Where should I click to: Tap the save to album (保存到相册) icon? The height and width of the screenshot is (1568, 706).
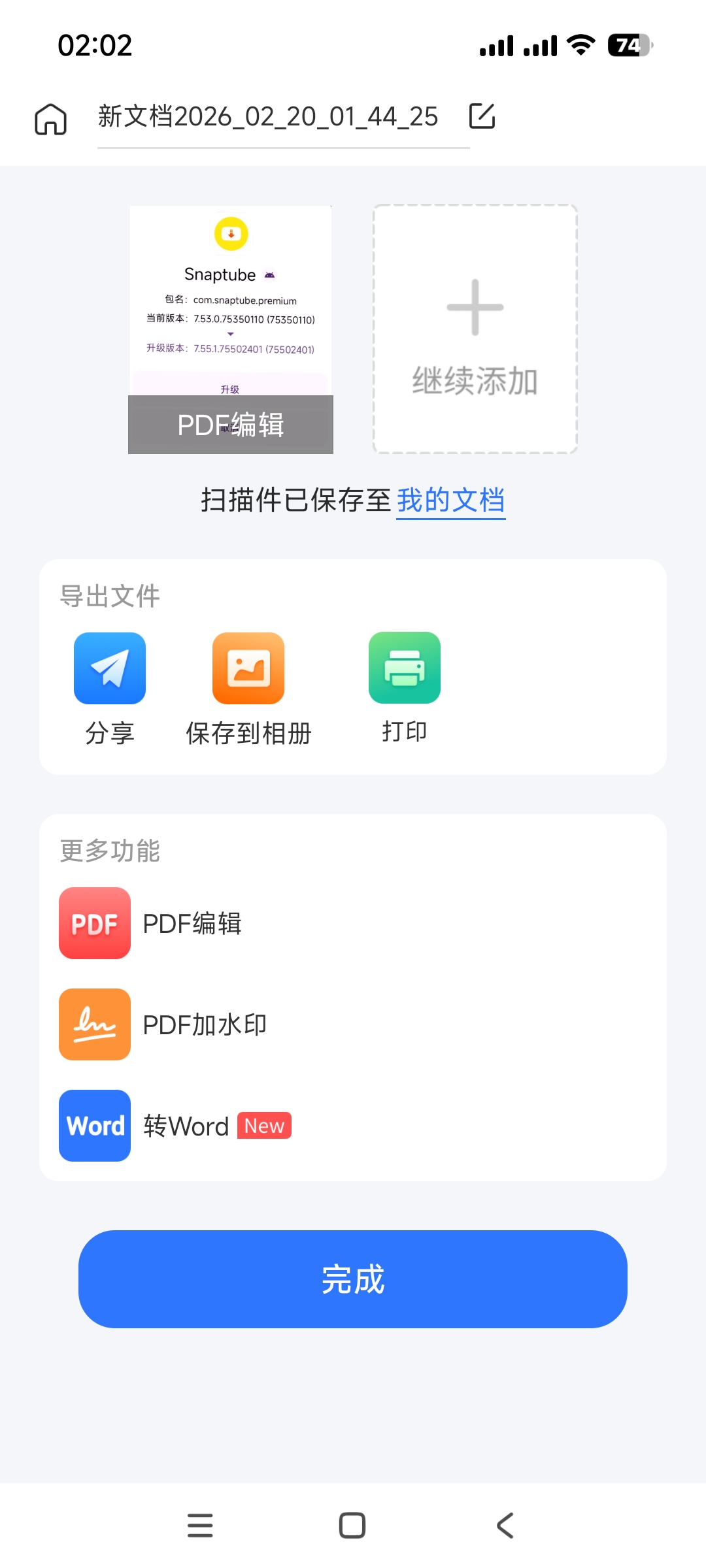point(249,669)
